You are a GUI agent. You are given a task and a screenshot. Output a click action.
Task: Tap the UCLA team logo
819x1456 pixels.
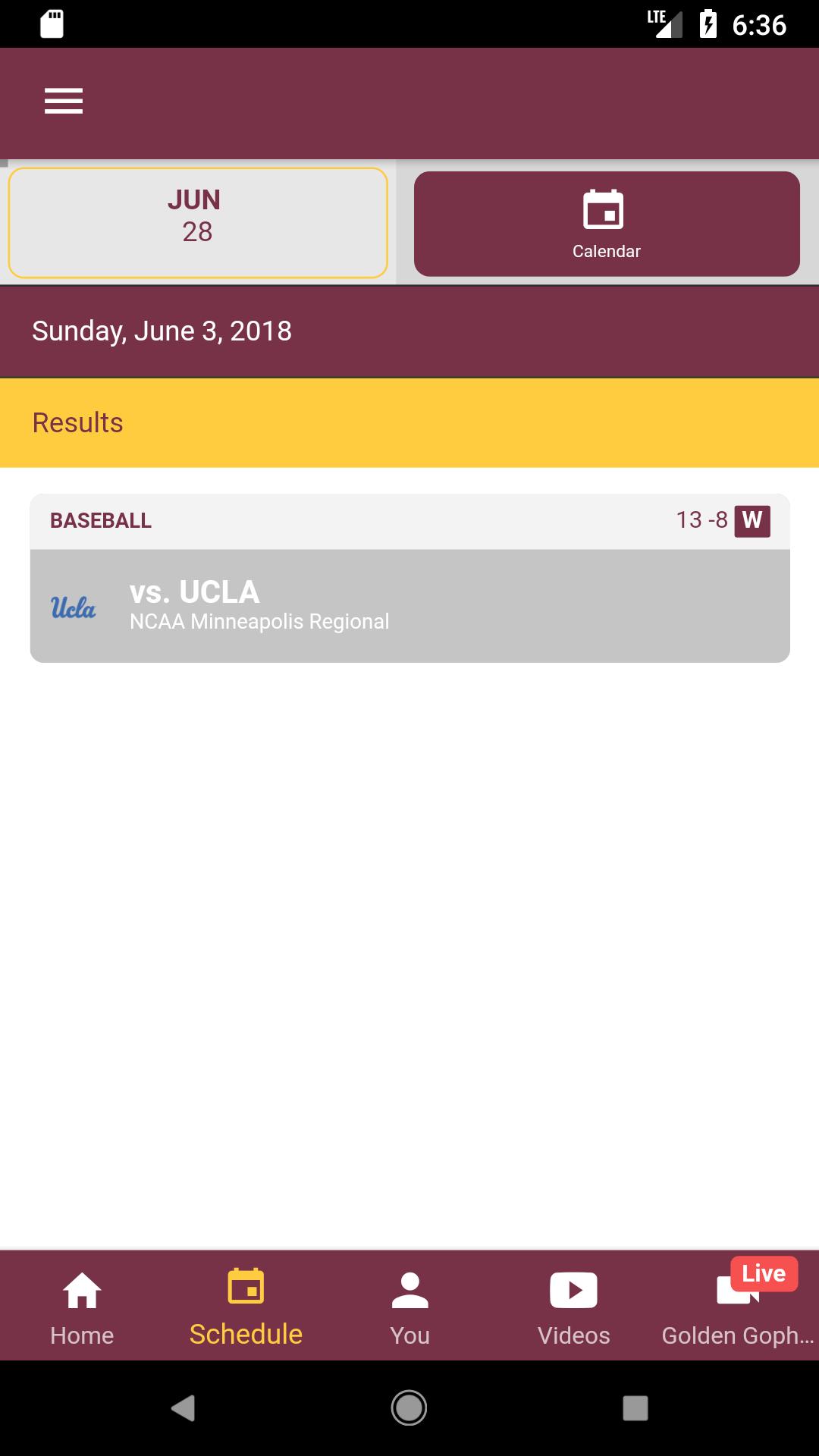pyautogui.click(x=73, y=607)
